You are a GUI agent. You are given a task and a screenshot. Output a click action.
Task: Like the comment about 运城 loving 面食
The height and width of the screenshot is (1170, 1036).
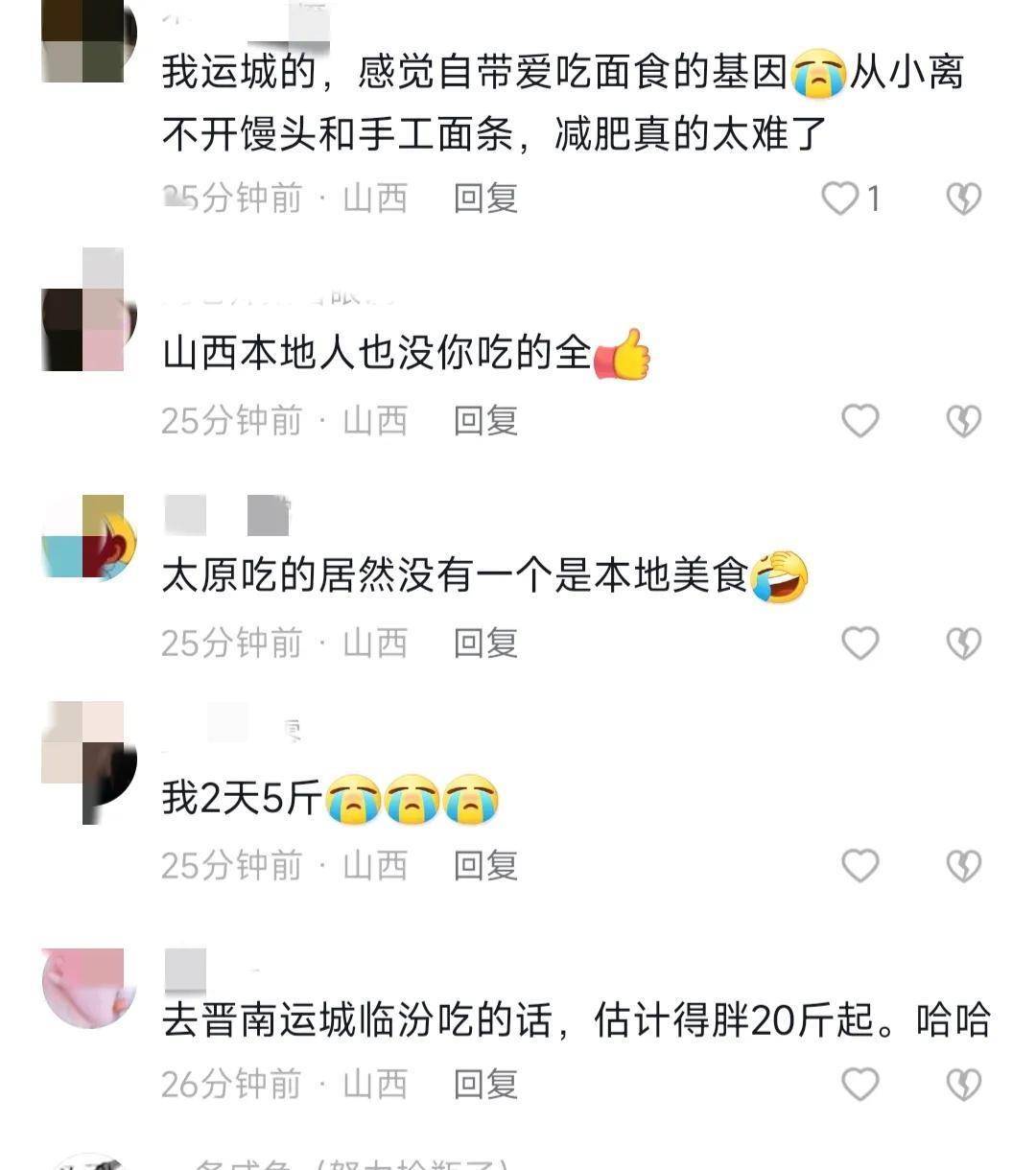click(x=840, y=199)
